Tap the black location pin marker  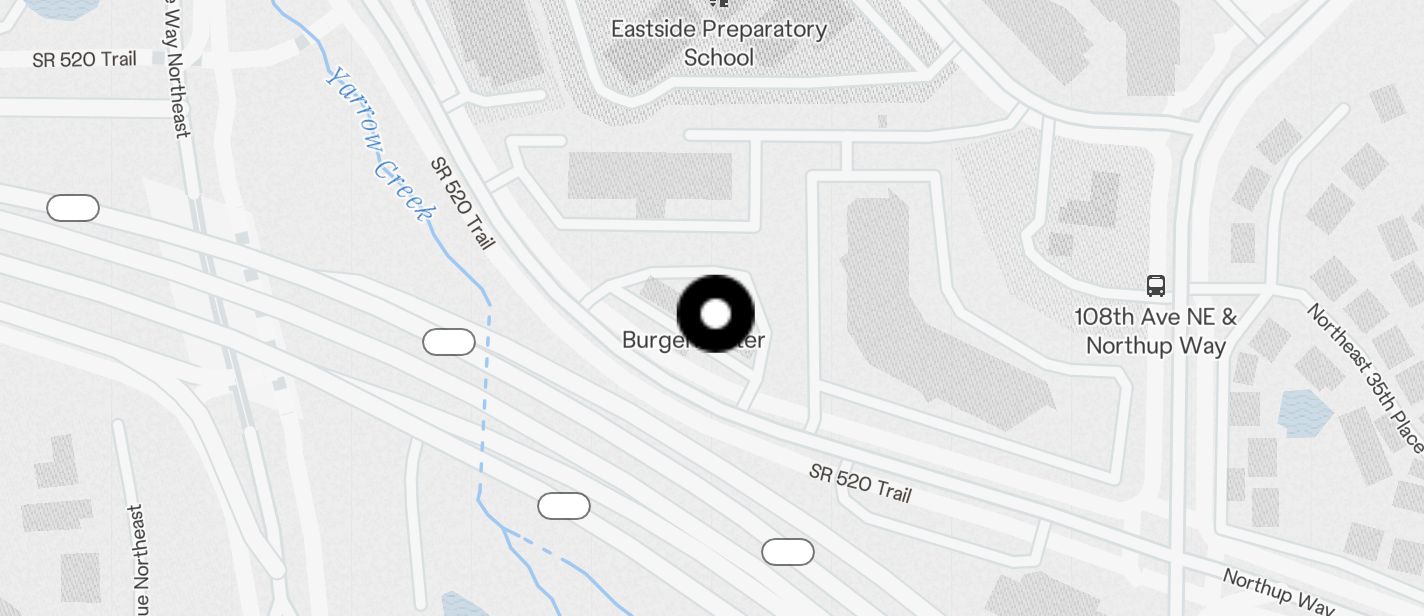[715, 314]
